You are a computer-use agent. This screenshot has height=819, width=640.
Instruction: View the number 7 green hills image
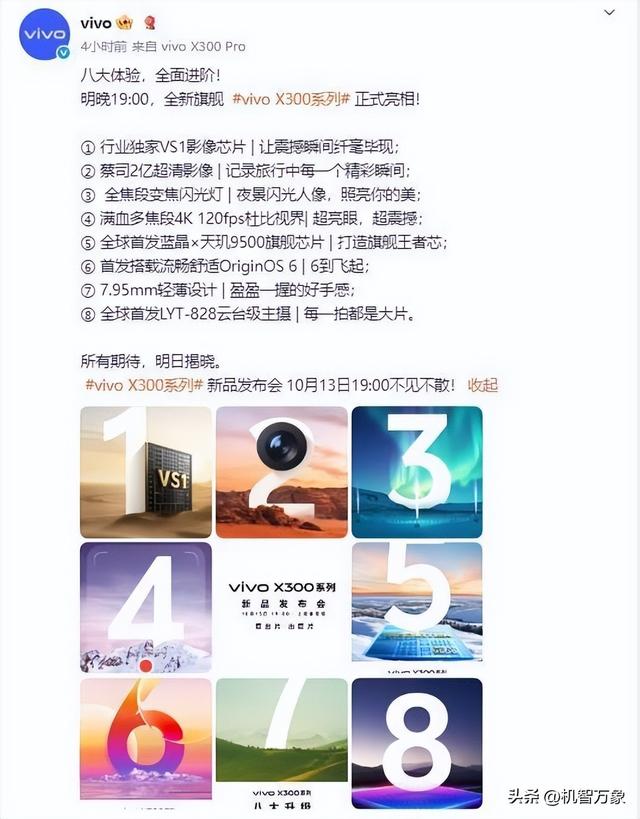point(281,742)
